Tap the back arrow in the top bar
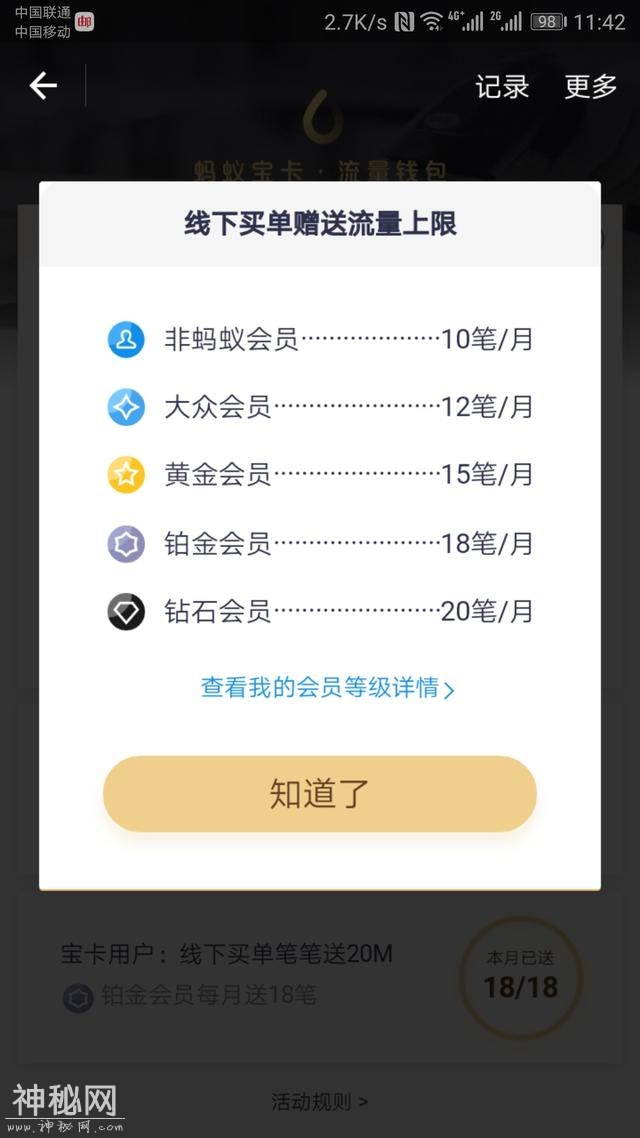Screen dimensions: 640x1138 click(x=43, y=86)
